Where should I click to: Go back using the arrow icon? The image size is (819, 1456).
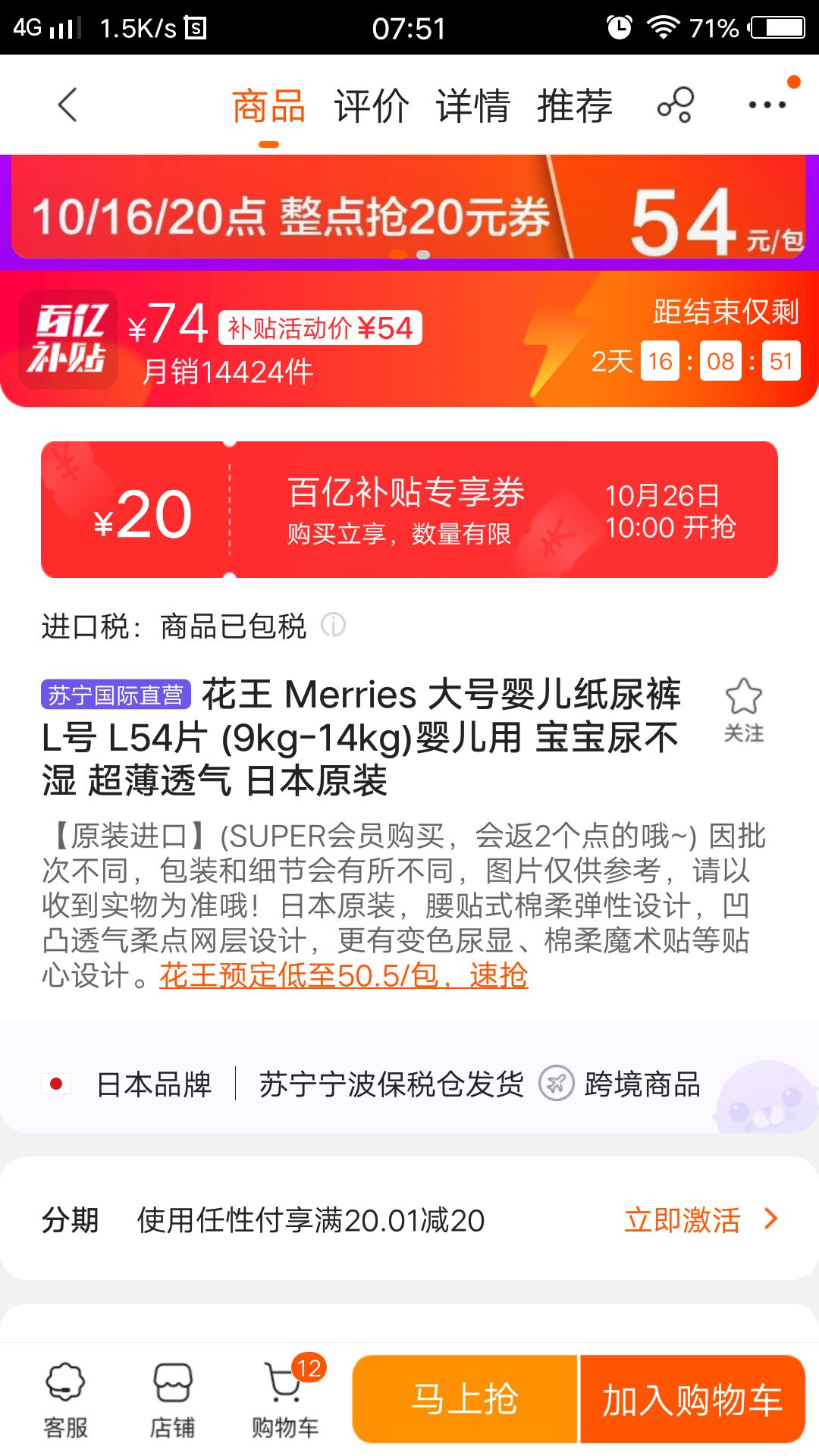pyautogui.click(x=68, y=105)
